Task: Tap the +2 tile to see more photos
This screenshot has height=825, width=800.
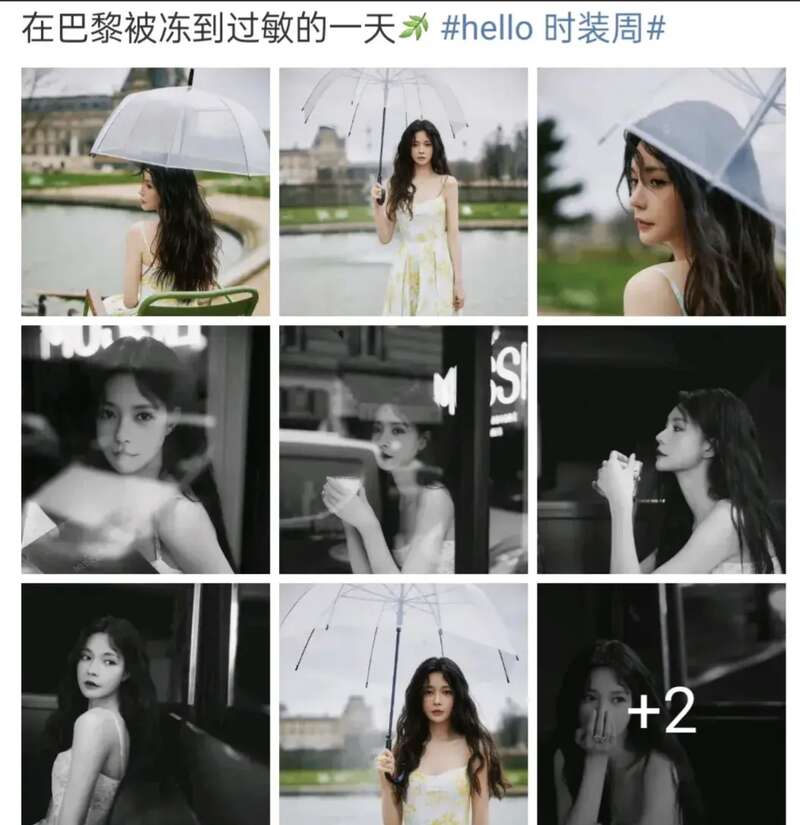Action: pos(661,704)
